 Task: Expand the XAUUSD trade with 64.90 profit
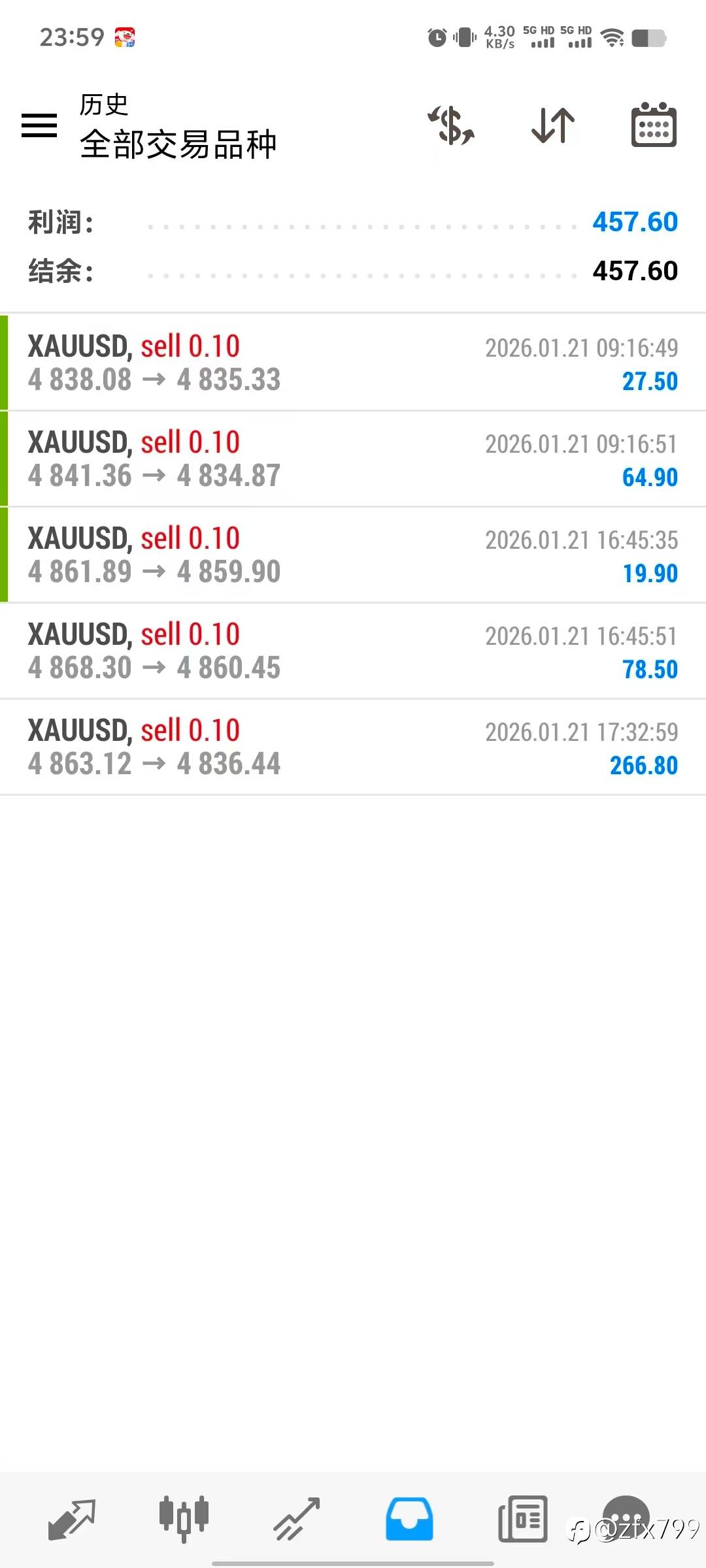coord(353,459)
